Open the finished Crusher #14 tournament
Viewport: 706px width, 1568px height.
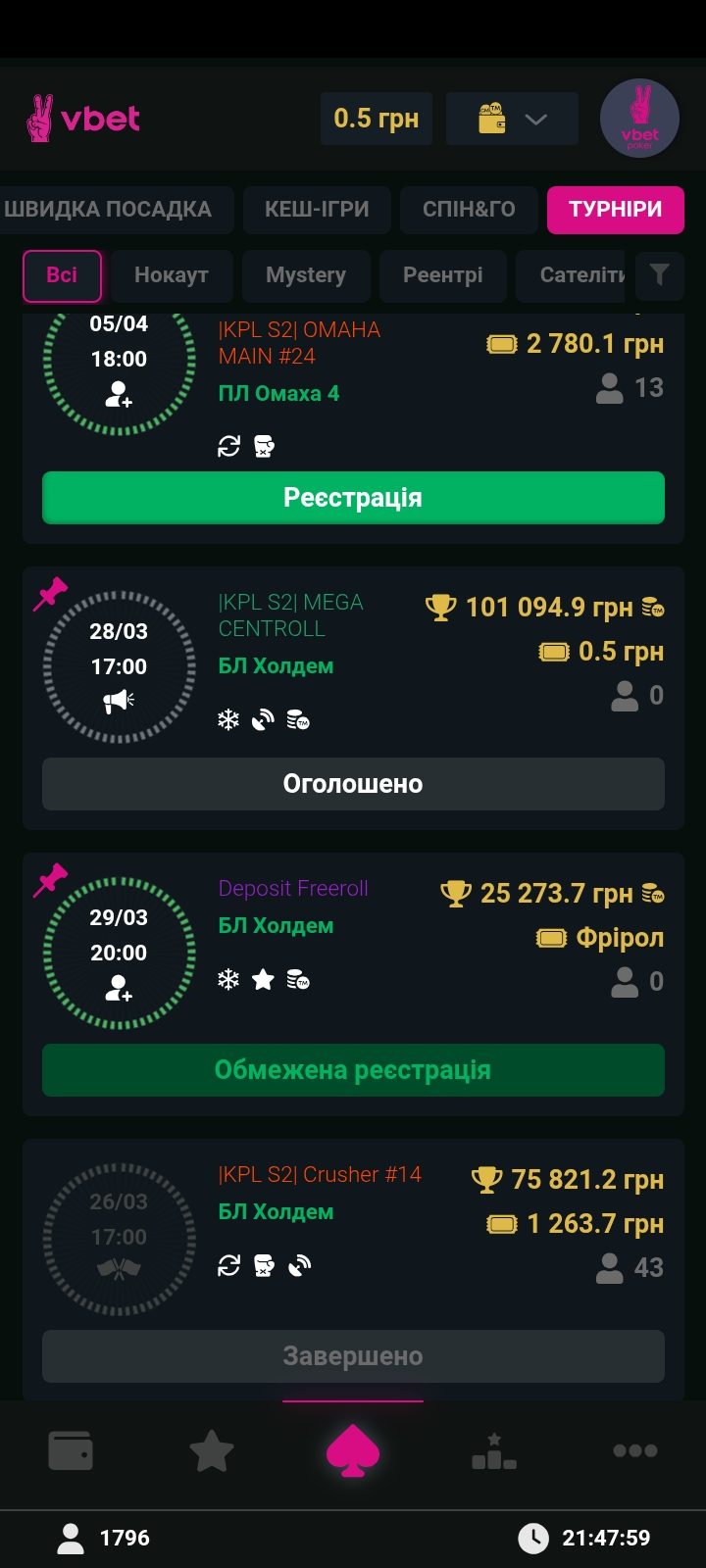click(353, 1356)
